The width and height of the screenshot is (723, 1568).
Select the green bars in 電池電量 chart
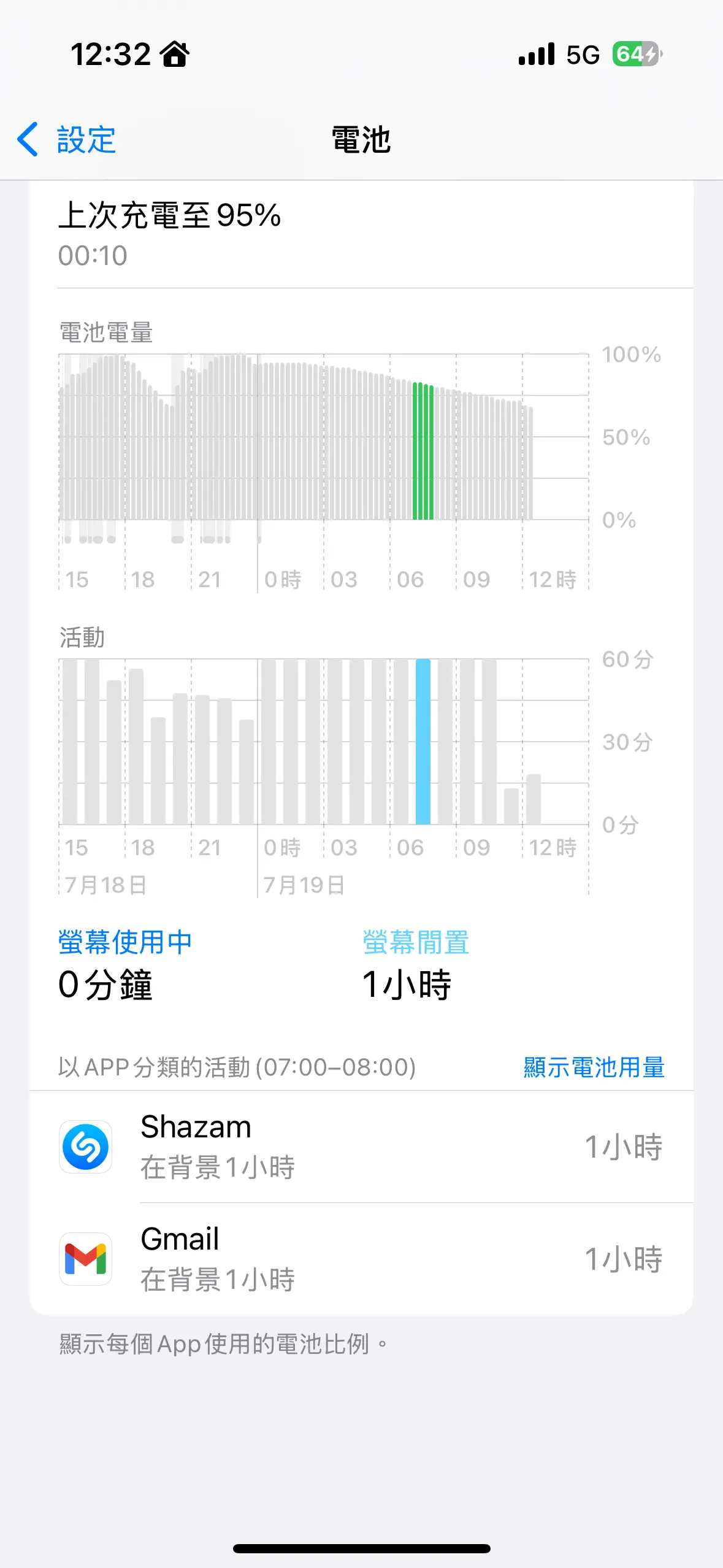423,451
